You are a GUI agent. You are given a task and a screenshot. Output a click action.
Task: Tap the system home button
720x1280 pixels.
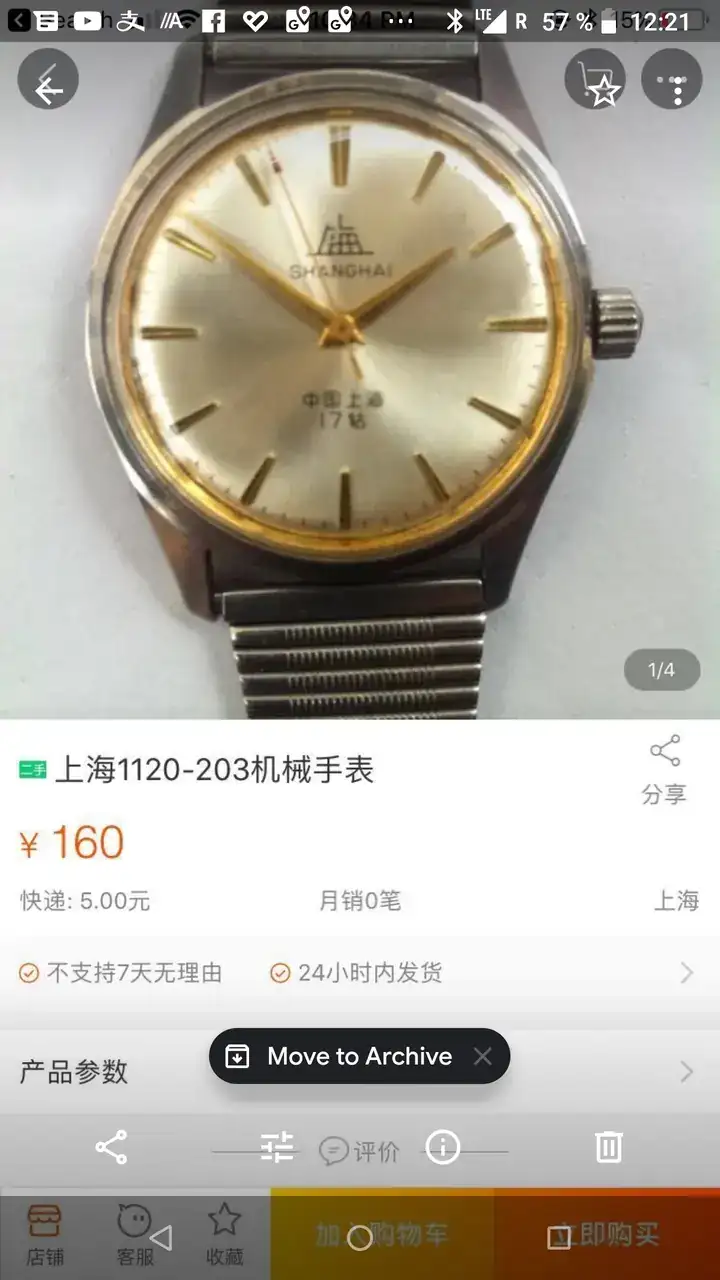coord(360,1238)
